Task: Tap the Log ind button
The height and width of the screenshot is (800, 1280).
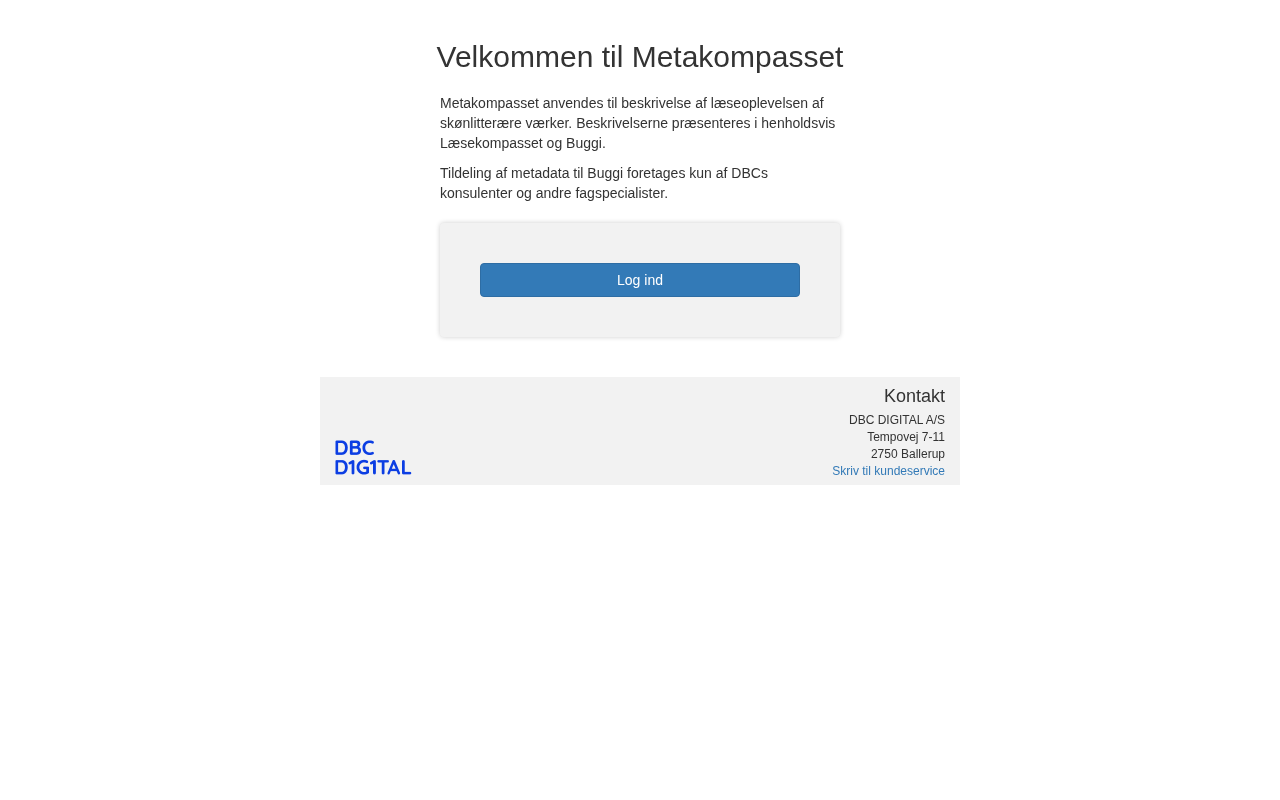Action: (640, 280)
